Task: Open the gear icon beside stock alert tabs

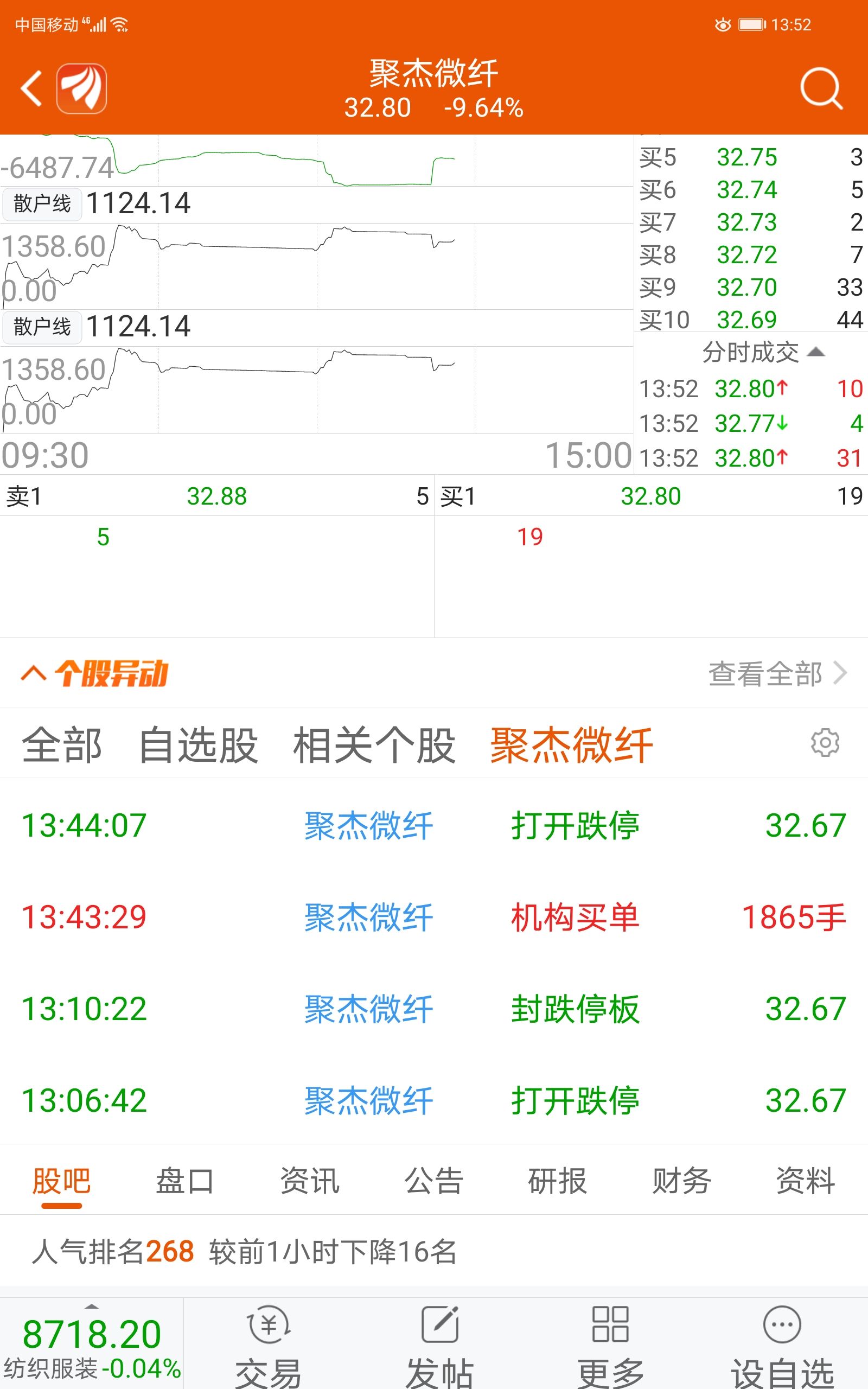Action: [825, 743]
